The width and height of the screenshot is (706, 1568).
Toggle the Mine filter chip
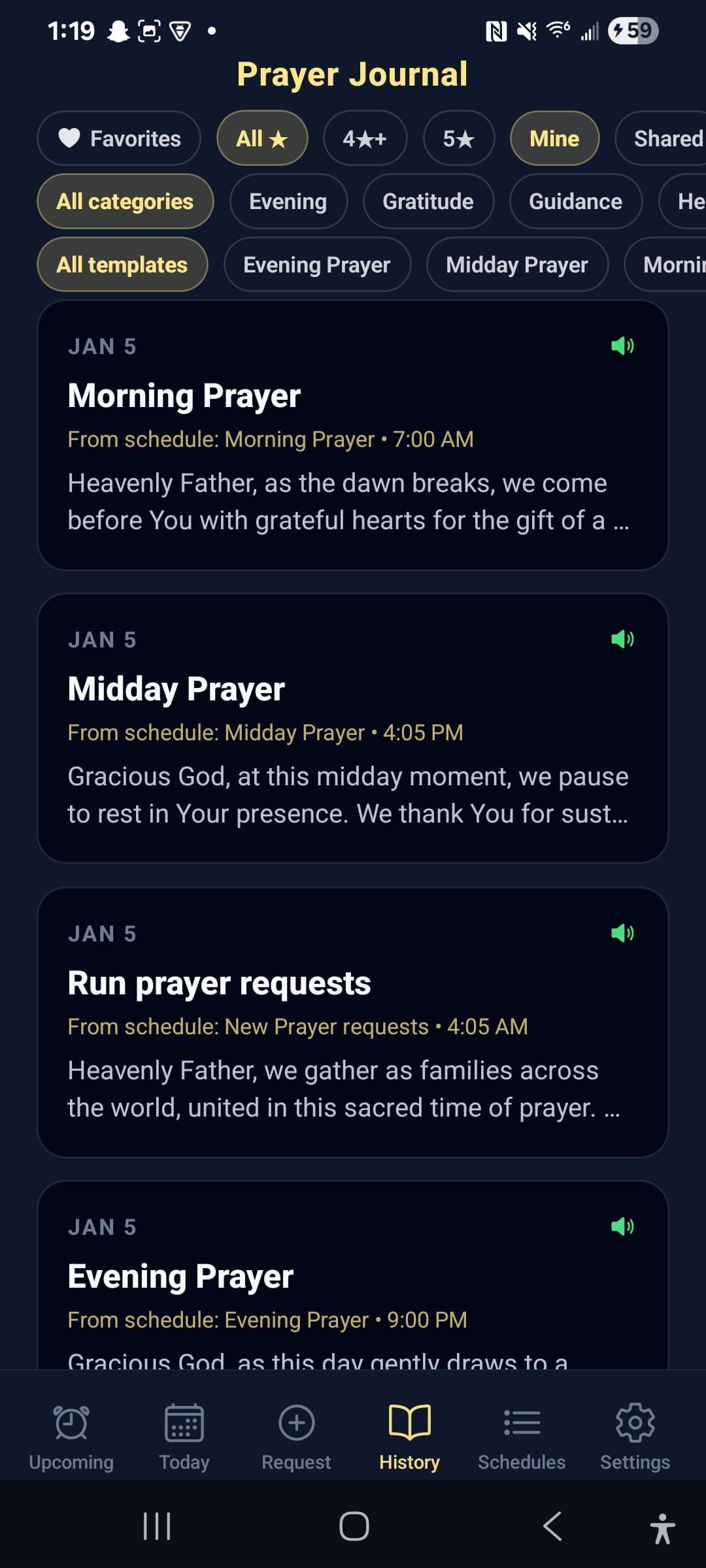point(554,139)
